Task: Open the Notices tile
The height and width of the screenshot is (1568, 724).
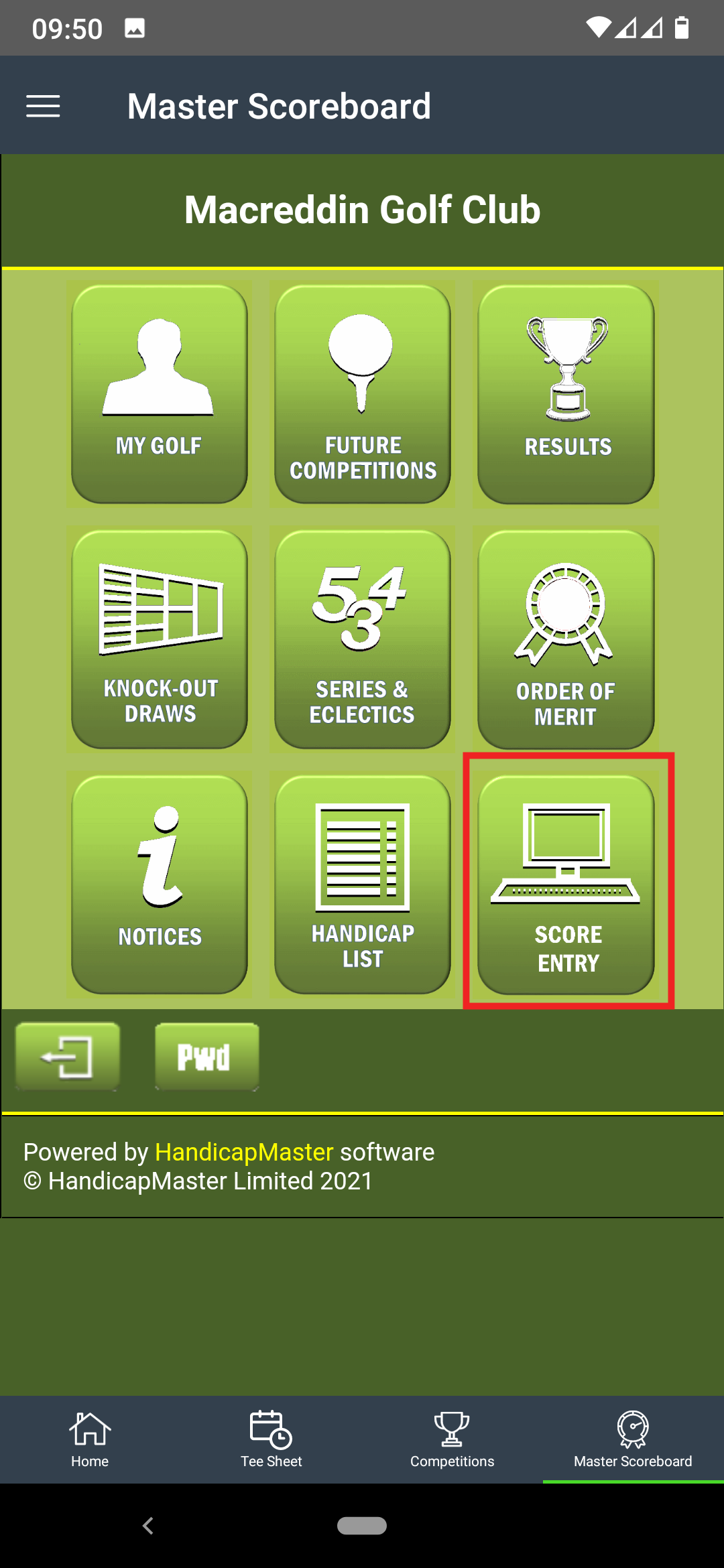Action: pos(160,885)
